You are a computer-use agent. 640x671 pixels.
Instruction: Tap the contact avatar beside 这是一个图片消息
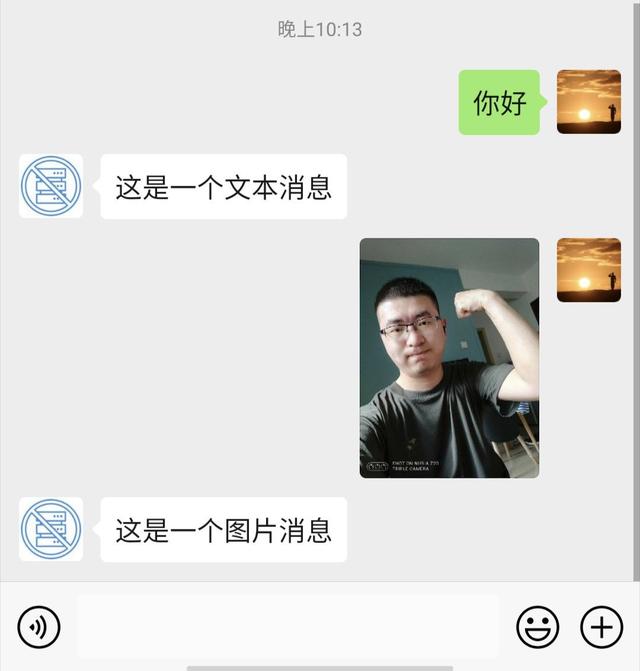point(51,529)
